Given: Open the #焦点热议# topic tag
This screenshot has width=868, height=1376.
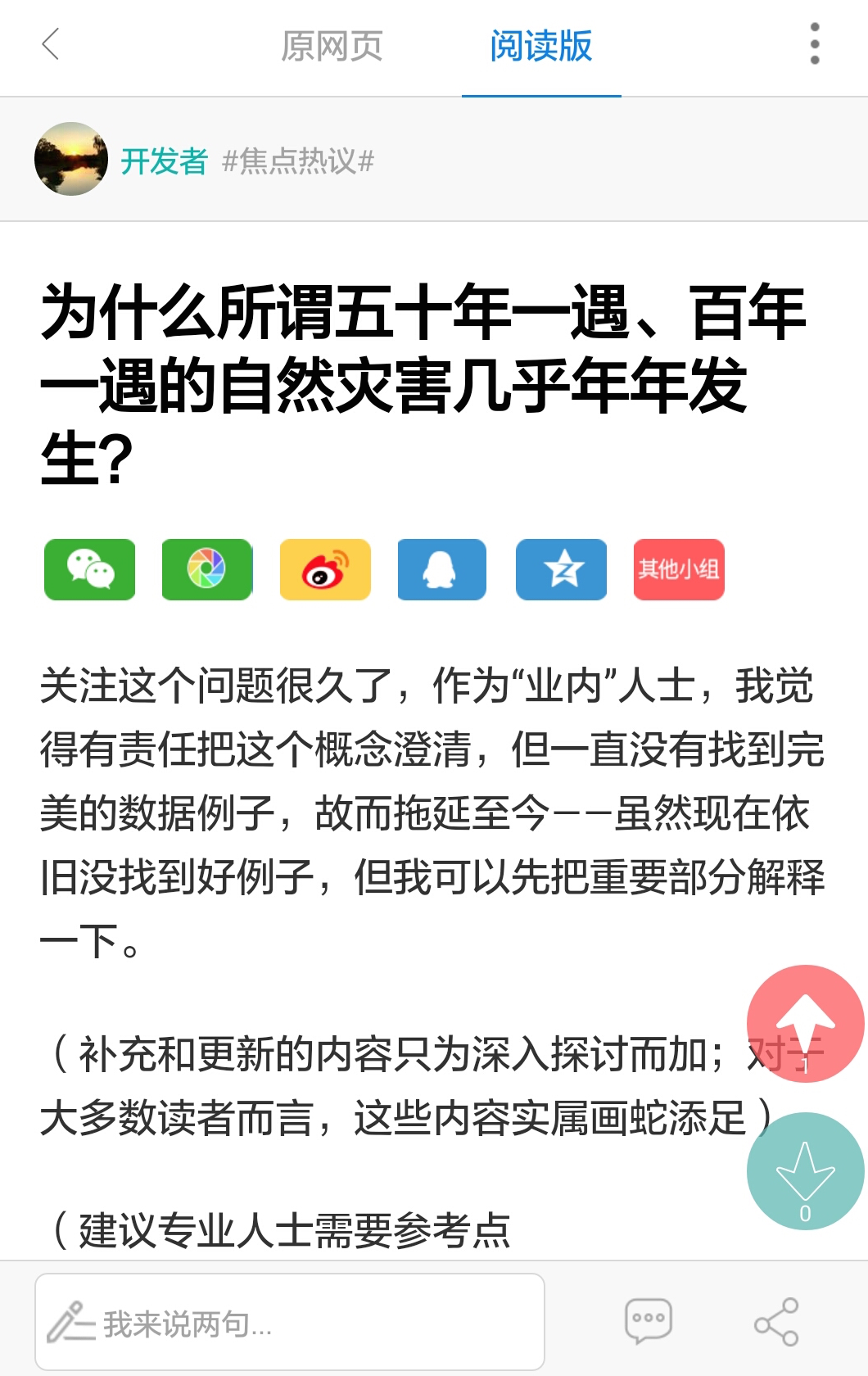Looking at the screenshot, I should click(298, 161).
